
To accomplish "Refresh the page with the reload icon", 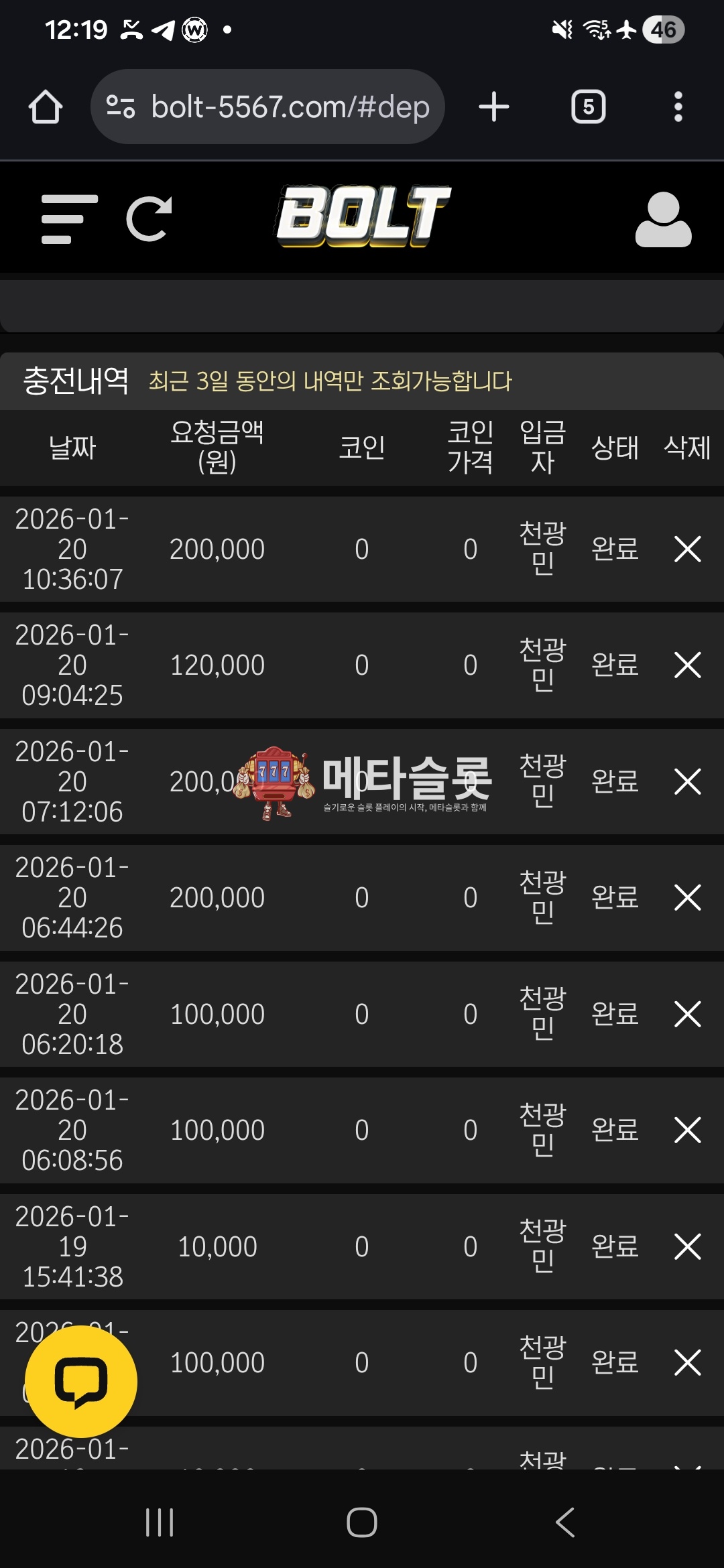I will (x=149, y=219).
